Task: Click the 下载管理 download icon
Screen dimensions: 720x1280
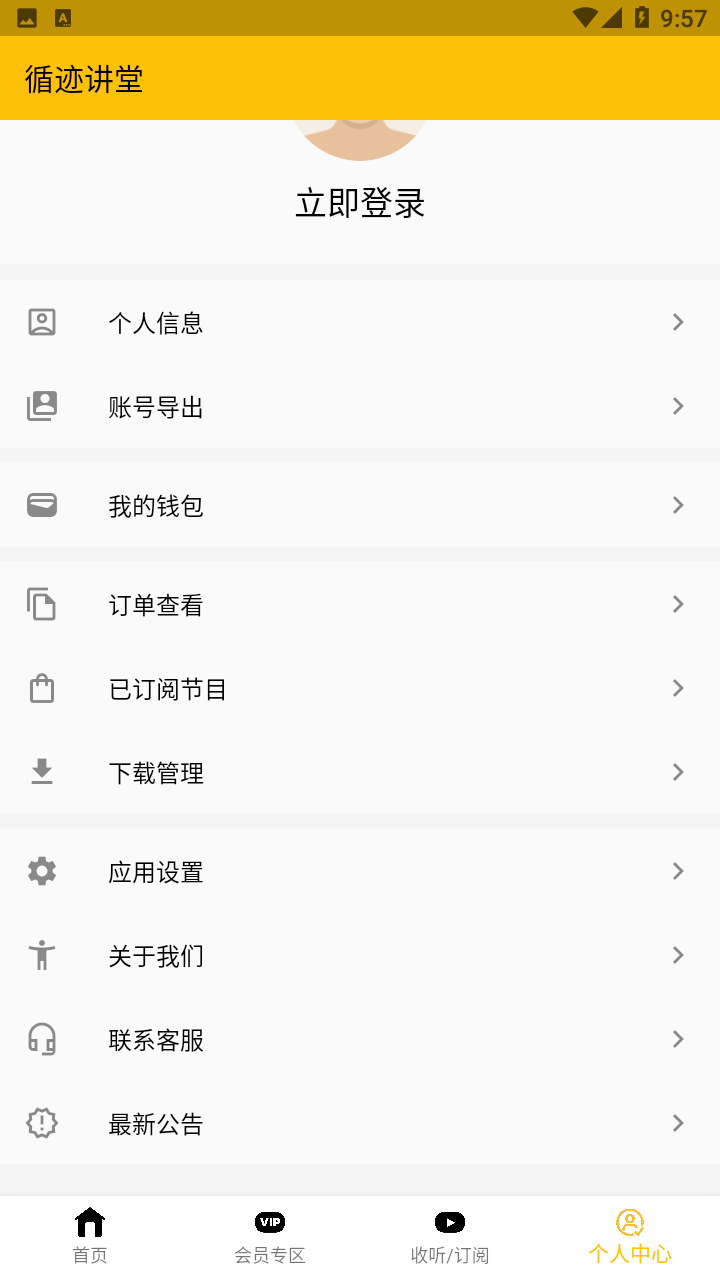Action: point(41,772)
